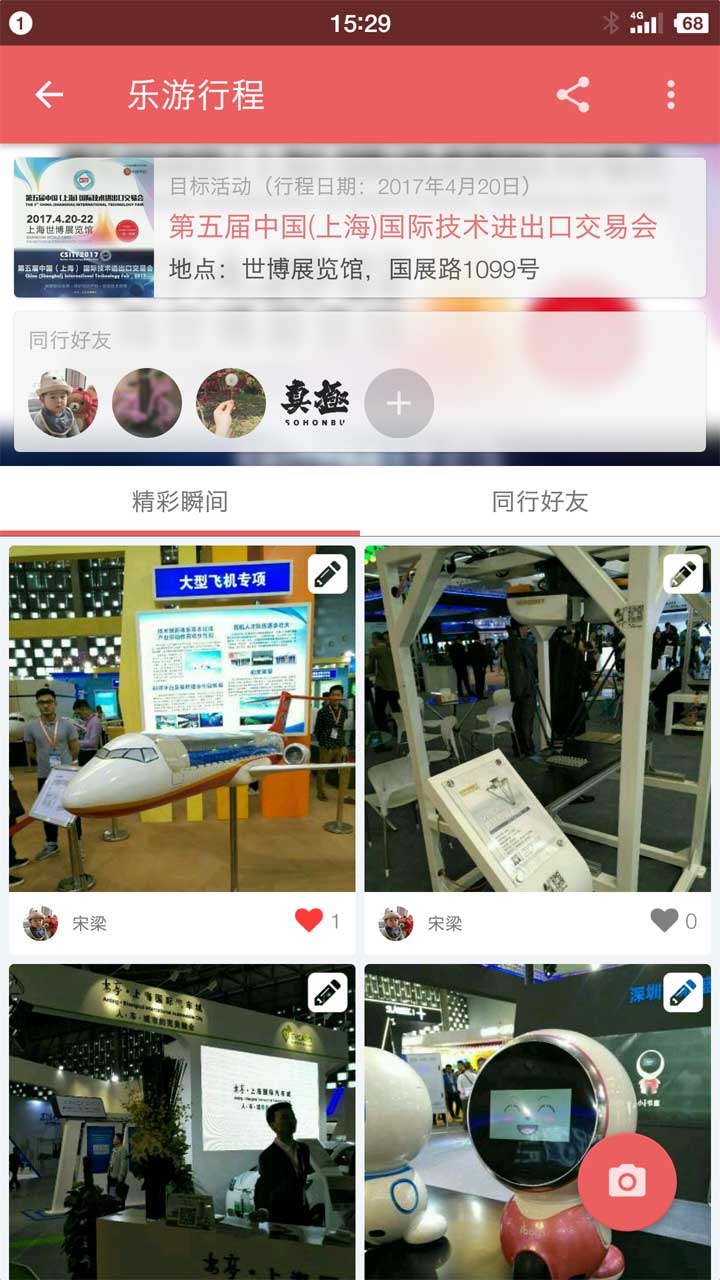Open the 真趣 SOHONBU companion avatar
Viewport: 720px width, 1280px height.
pyautogui.click(x=315, y=404)
